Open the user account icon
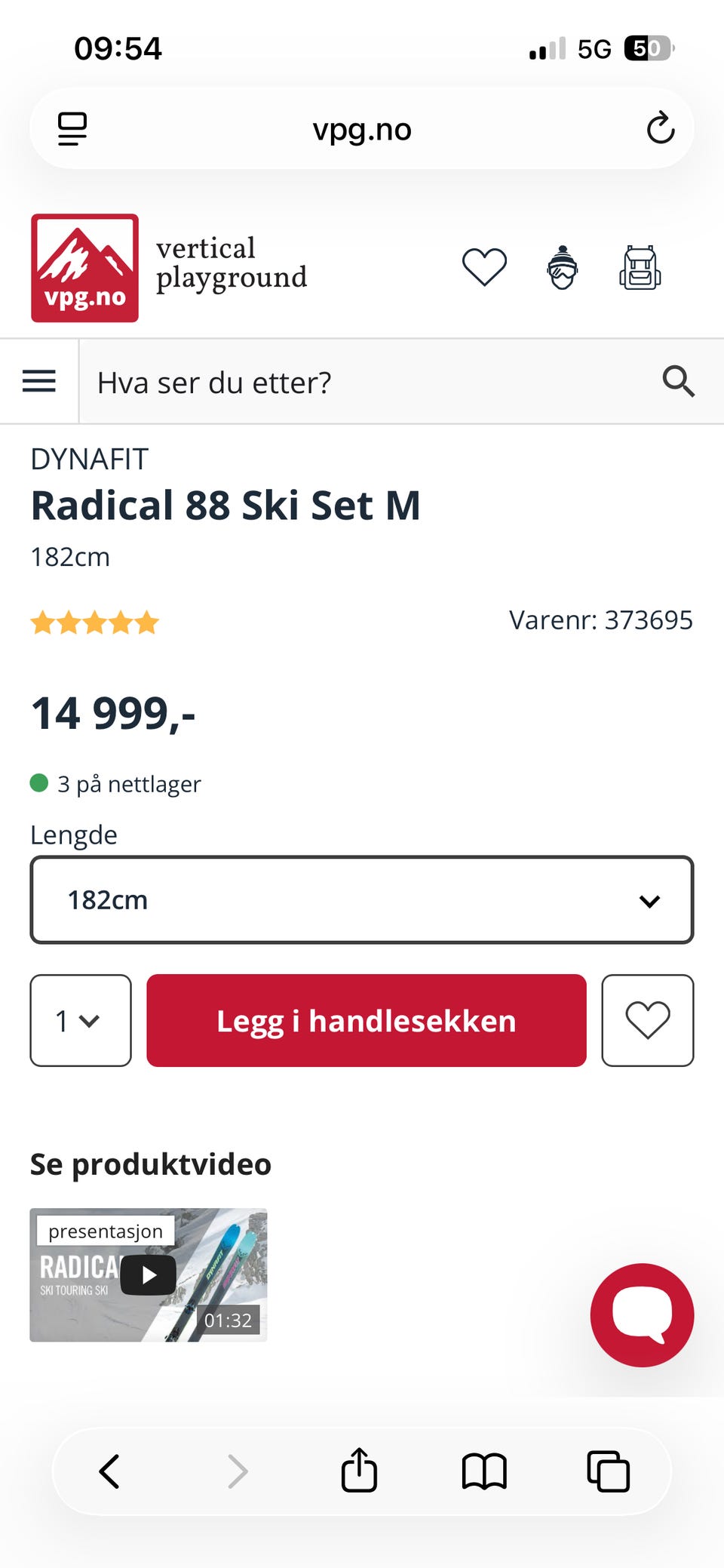Screen dimensions: 724x1568 [x=563, y=267]
